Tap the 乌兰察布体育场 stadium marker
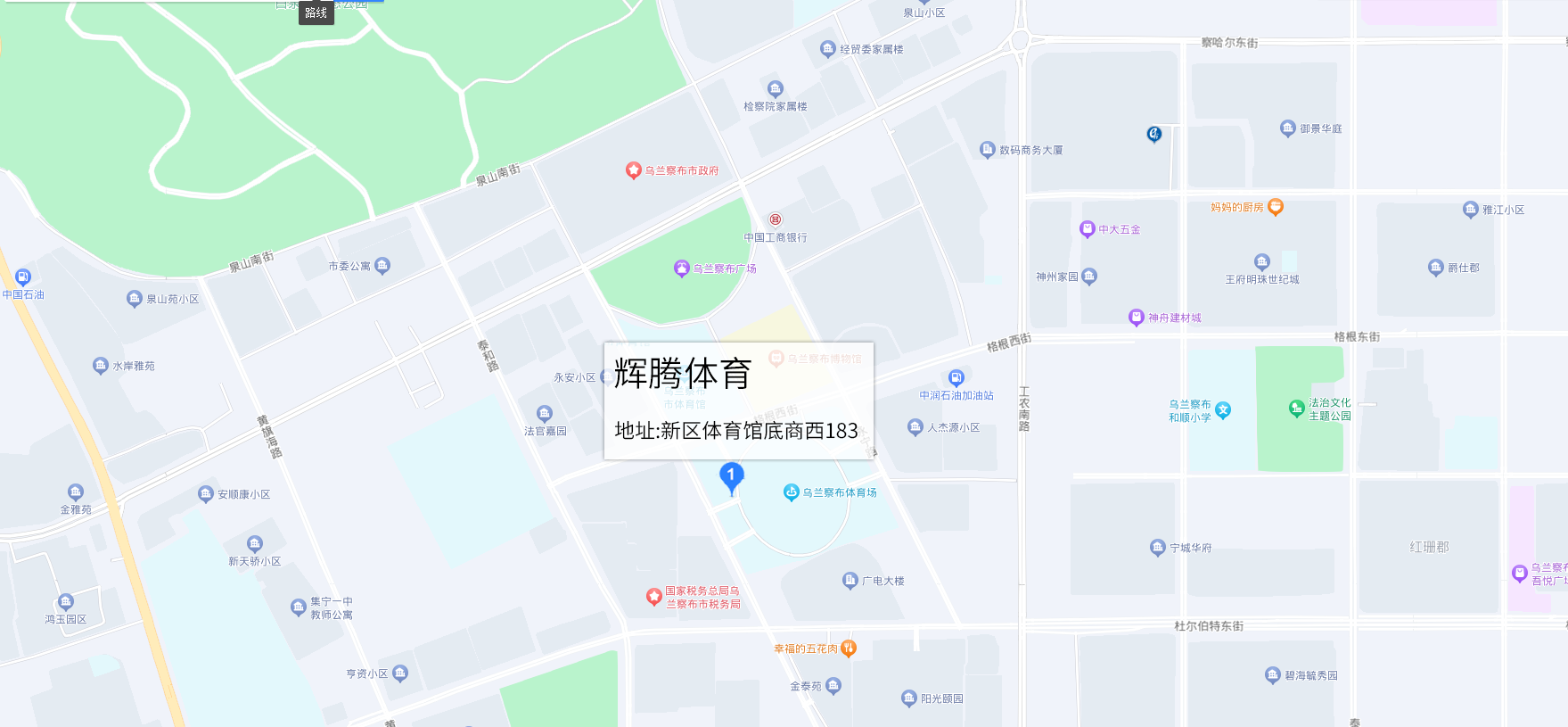Screen dimensions: 1568x727 [791, 492]
